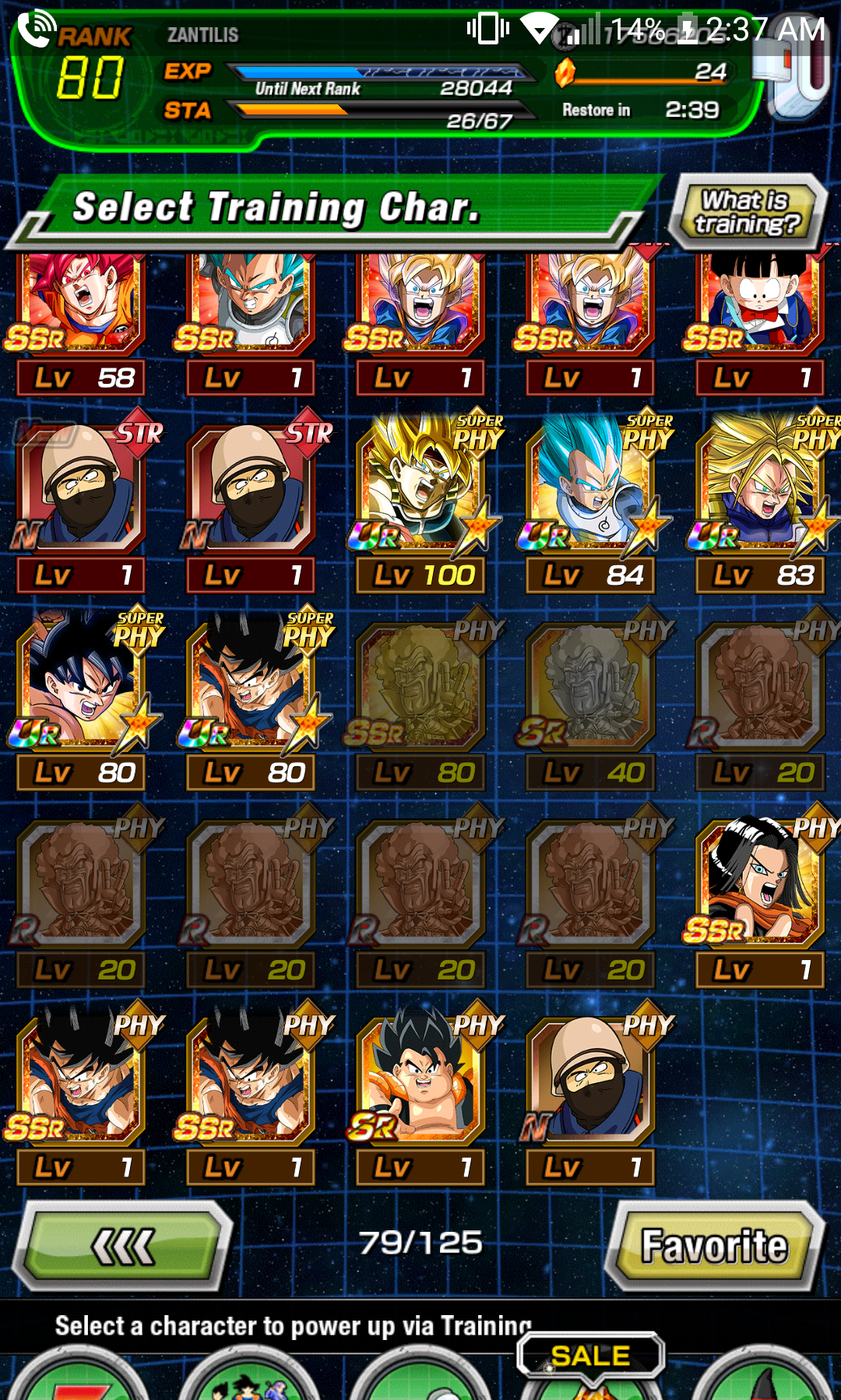The image size is (841, 1400).
Task: Select the PHY N masked soldier at Lv 1
Action: (592, 1094)
